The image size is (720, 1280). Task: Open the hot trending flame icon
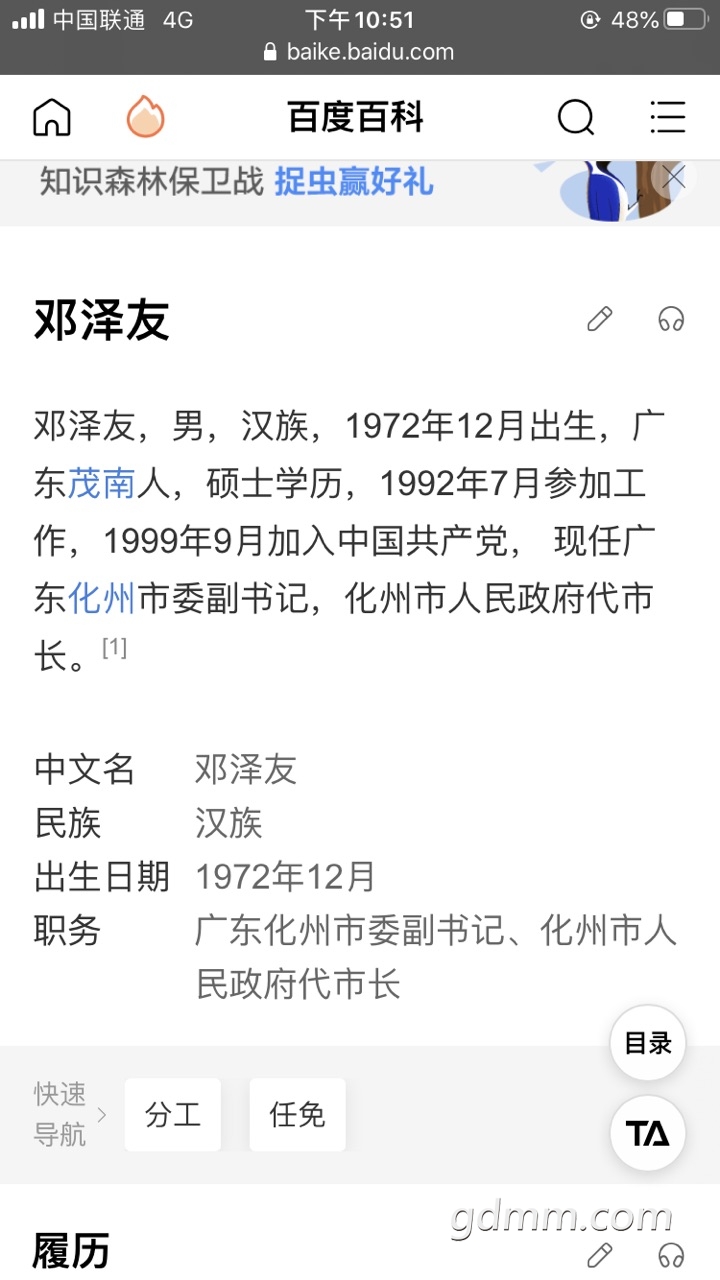(146, 117)
